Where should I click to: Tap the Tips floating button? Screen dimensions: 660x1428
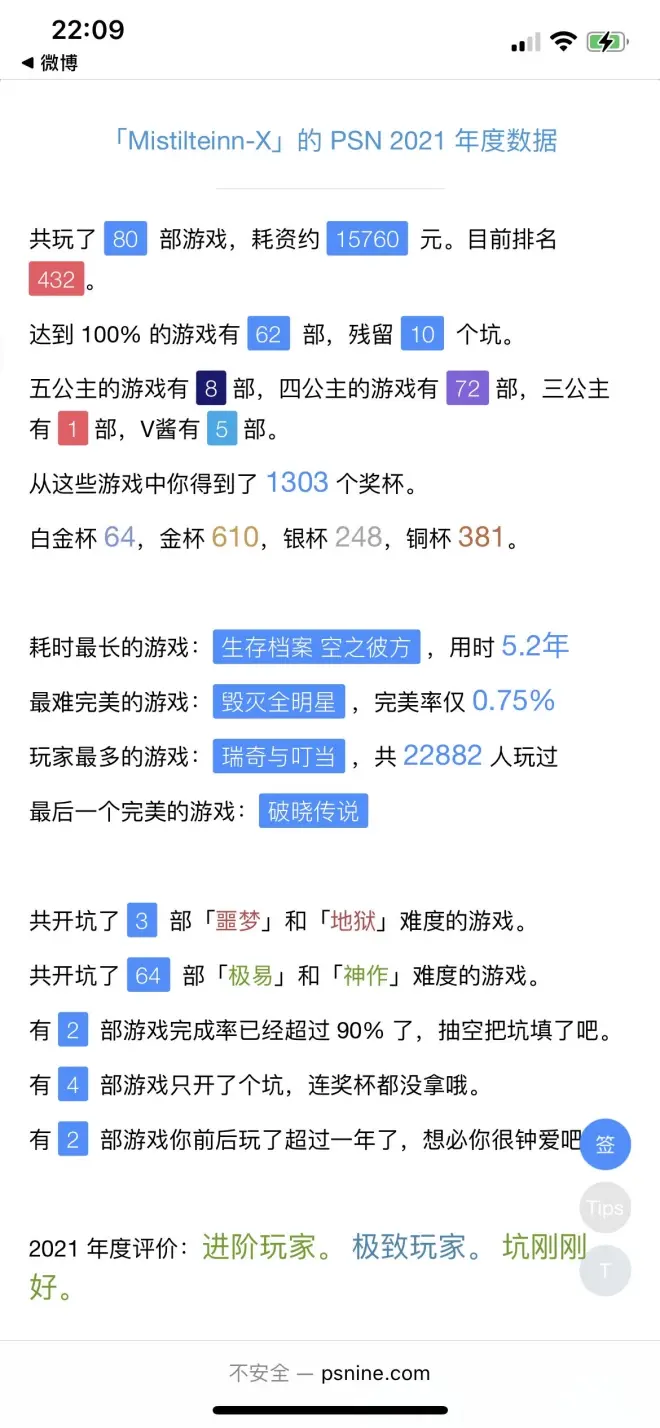click(x=605, y=1208)
